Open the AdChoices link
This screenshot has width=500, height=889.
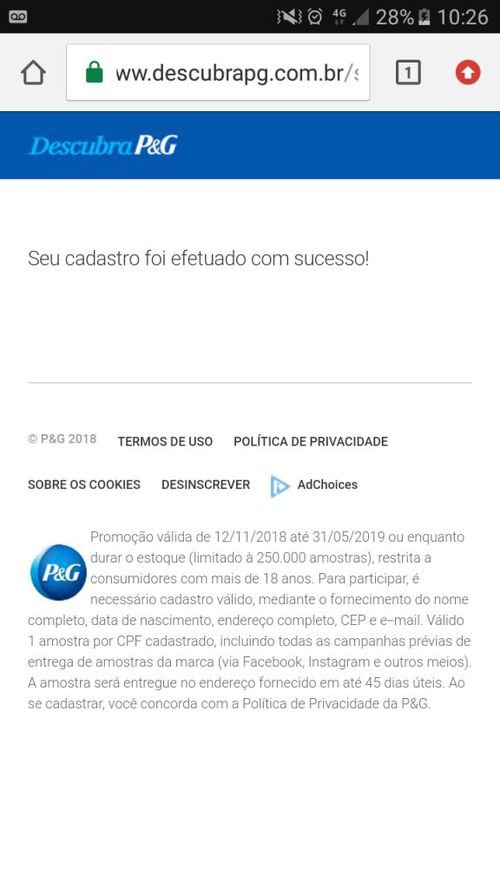coord(314,486)
